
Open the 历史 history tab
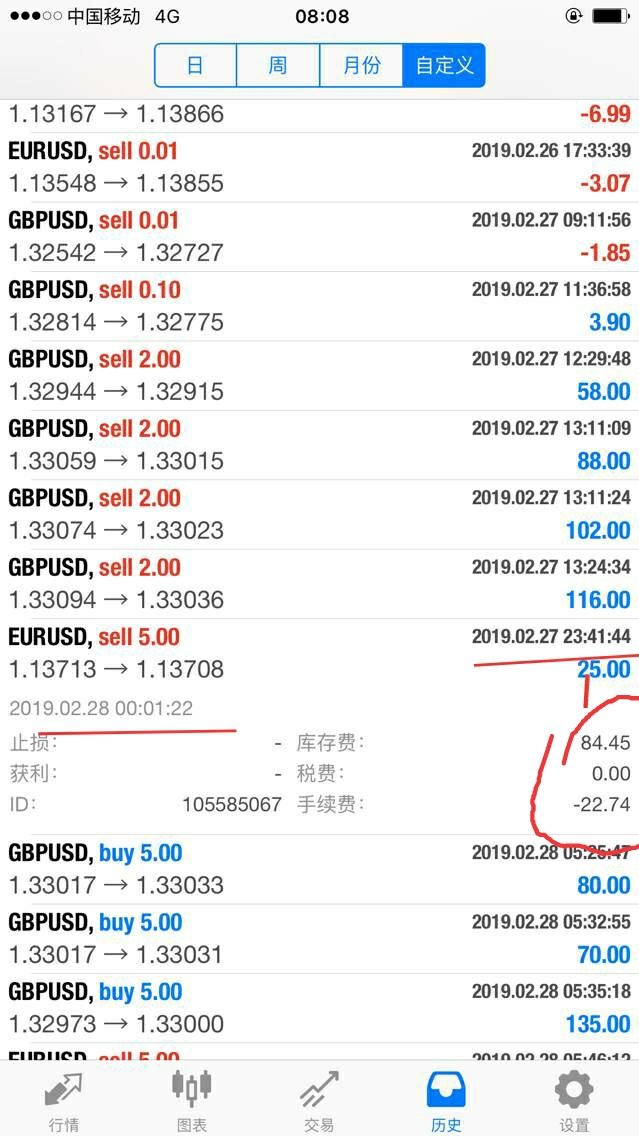[x=446, y=1099]
